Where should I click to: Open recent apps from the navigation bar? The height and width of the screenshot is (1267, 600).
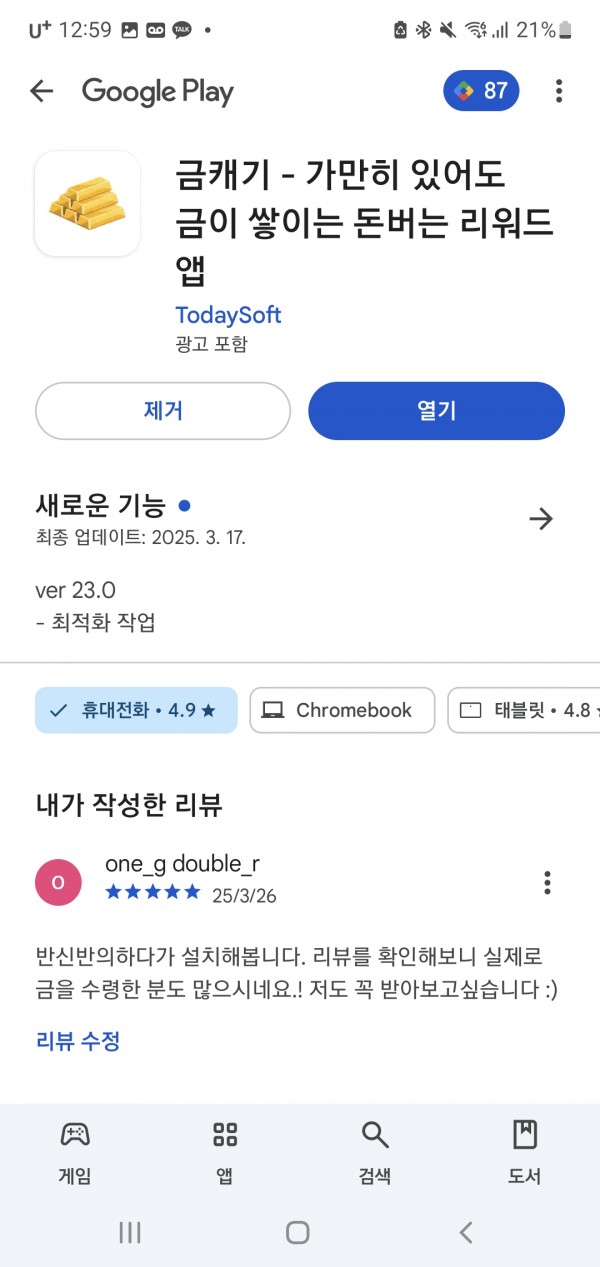pos(130,1232)
